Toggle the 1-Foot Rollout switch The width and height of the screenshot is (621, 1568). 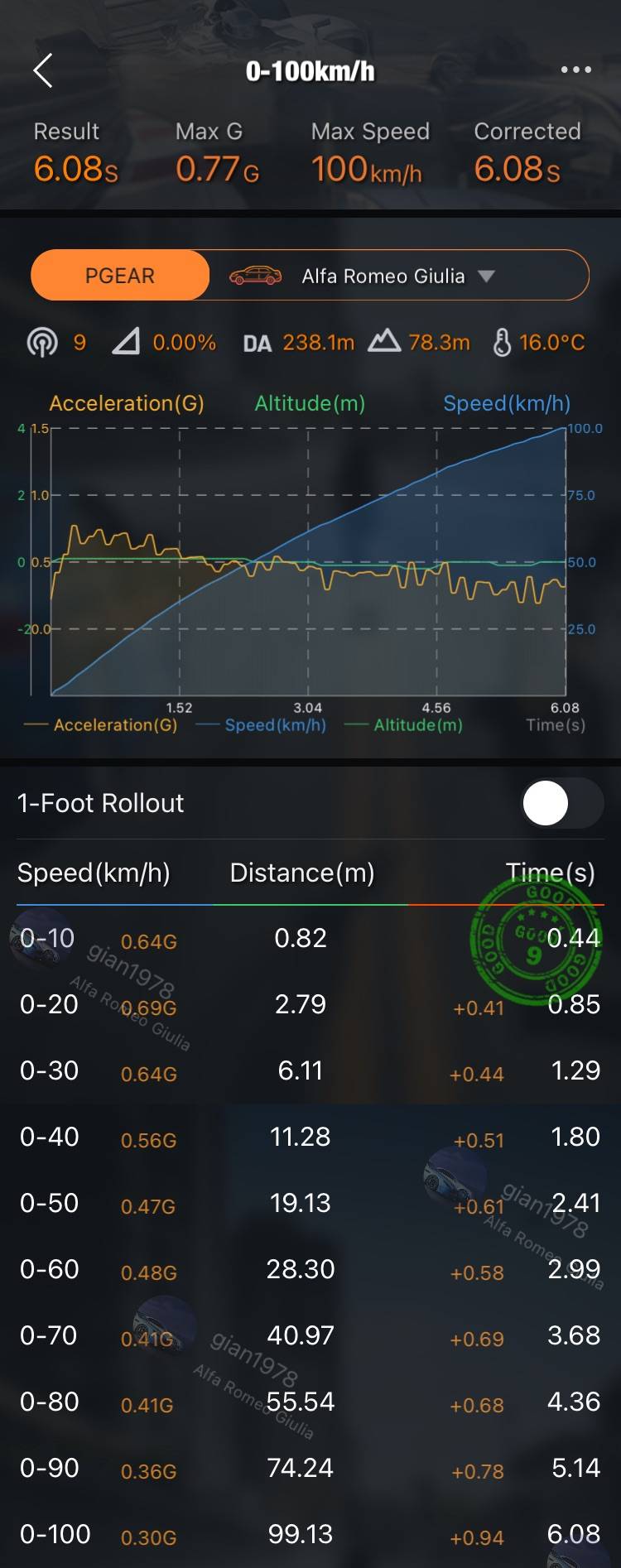[562, 803]
